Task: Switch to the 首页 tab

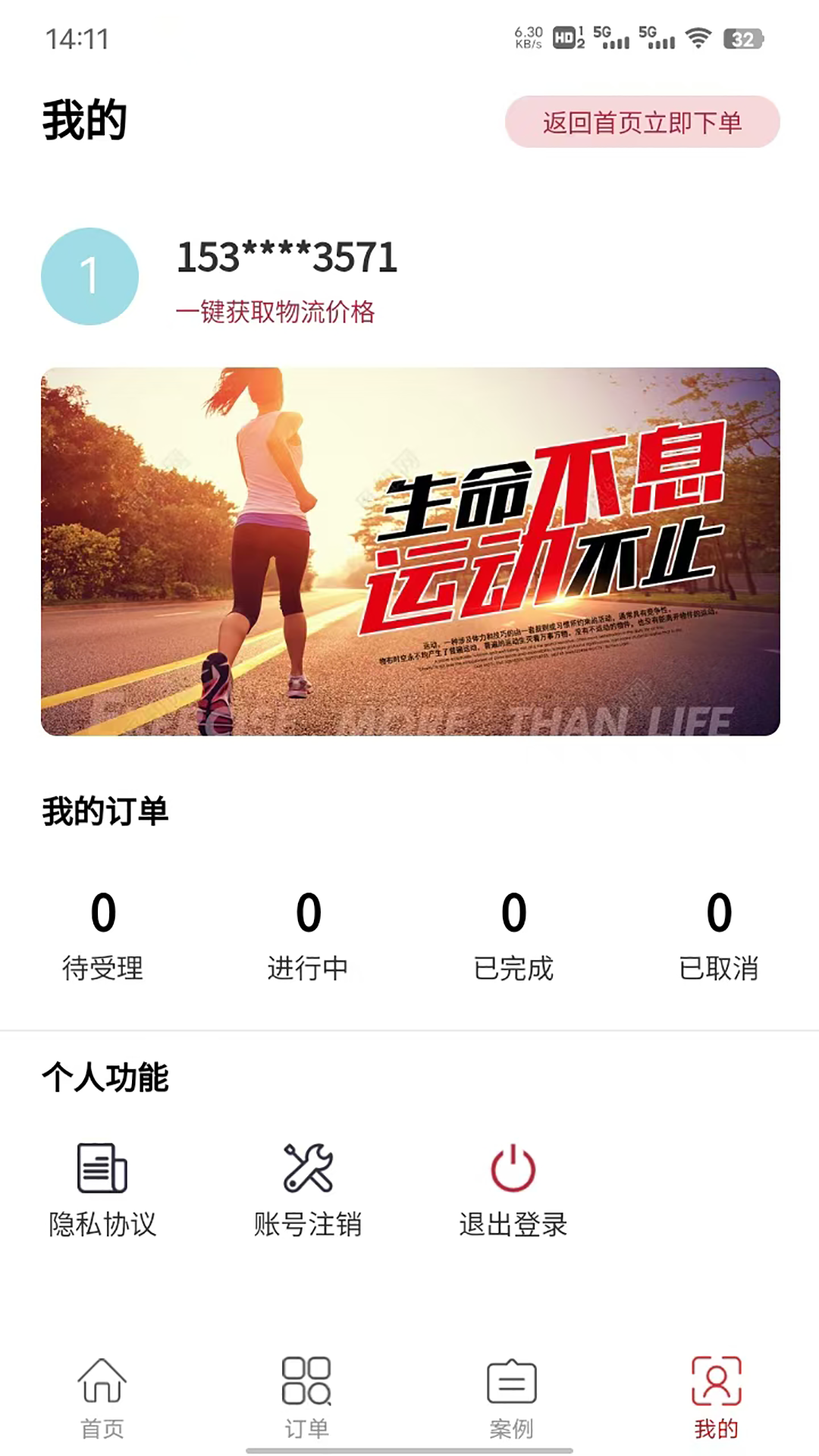Action: pos(102,1398)
